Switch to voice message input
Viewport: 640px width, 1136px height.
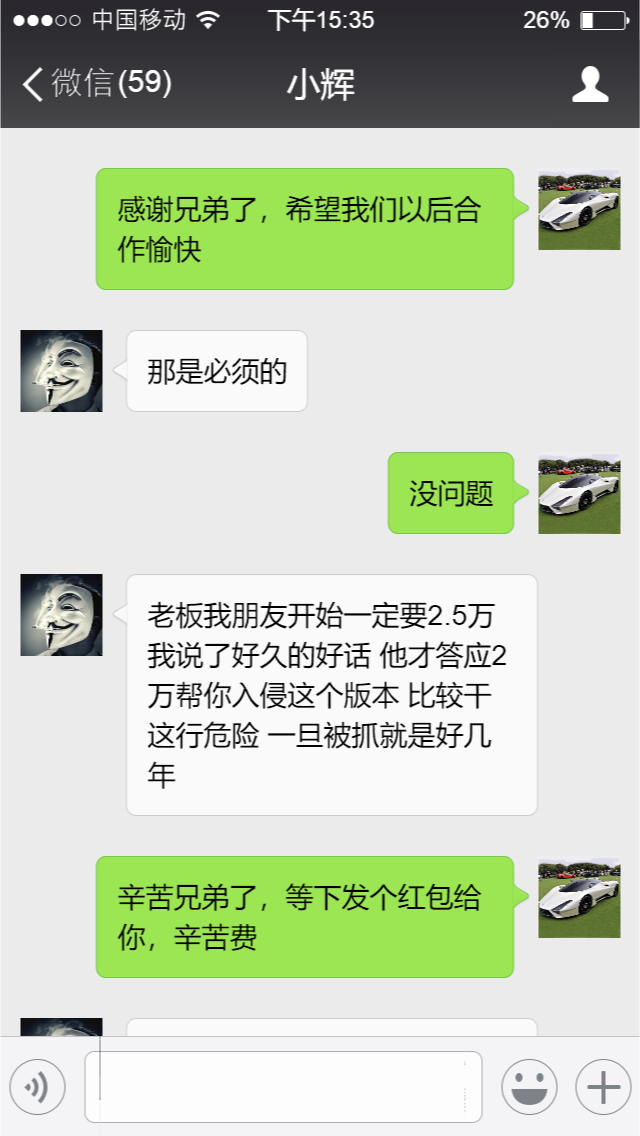pos(37,1086)
